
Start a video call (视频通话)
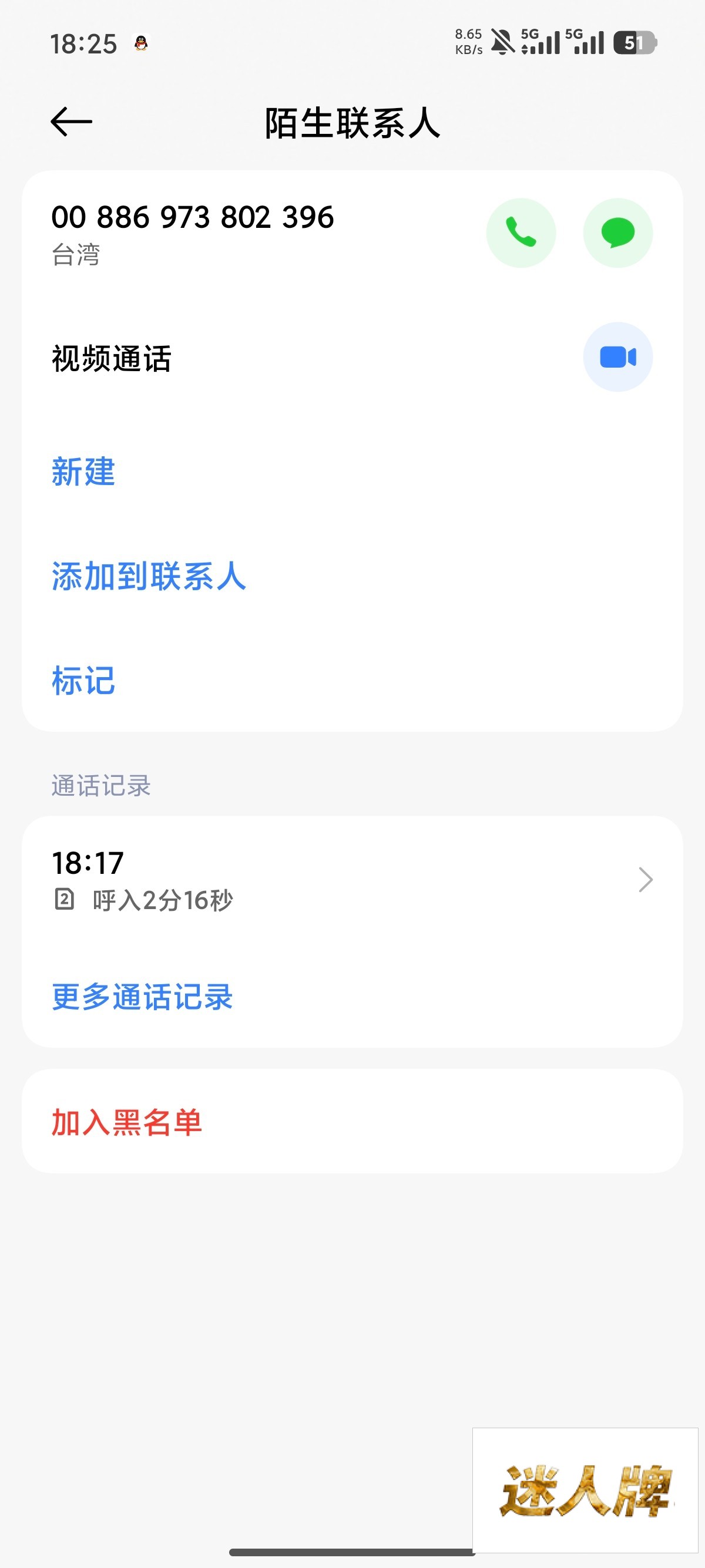tap(617, 356)
